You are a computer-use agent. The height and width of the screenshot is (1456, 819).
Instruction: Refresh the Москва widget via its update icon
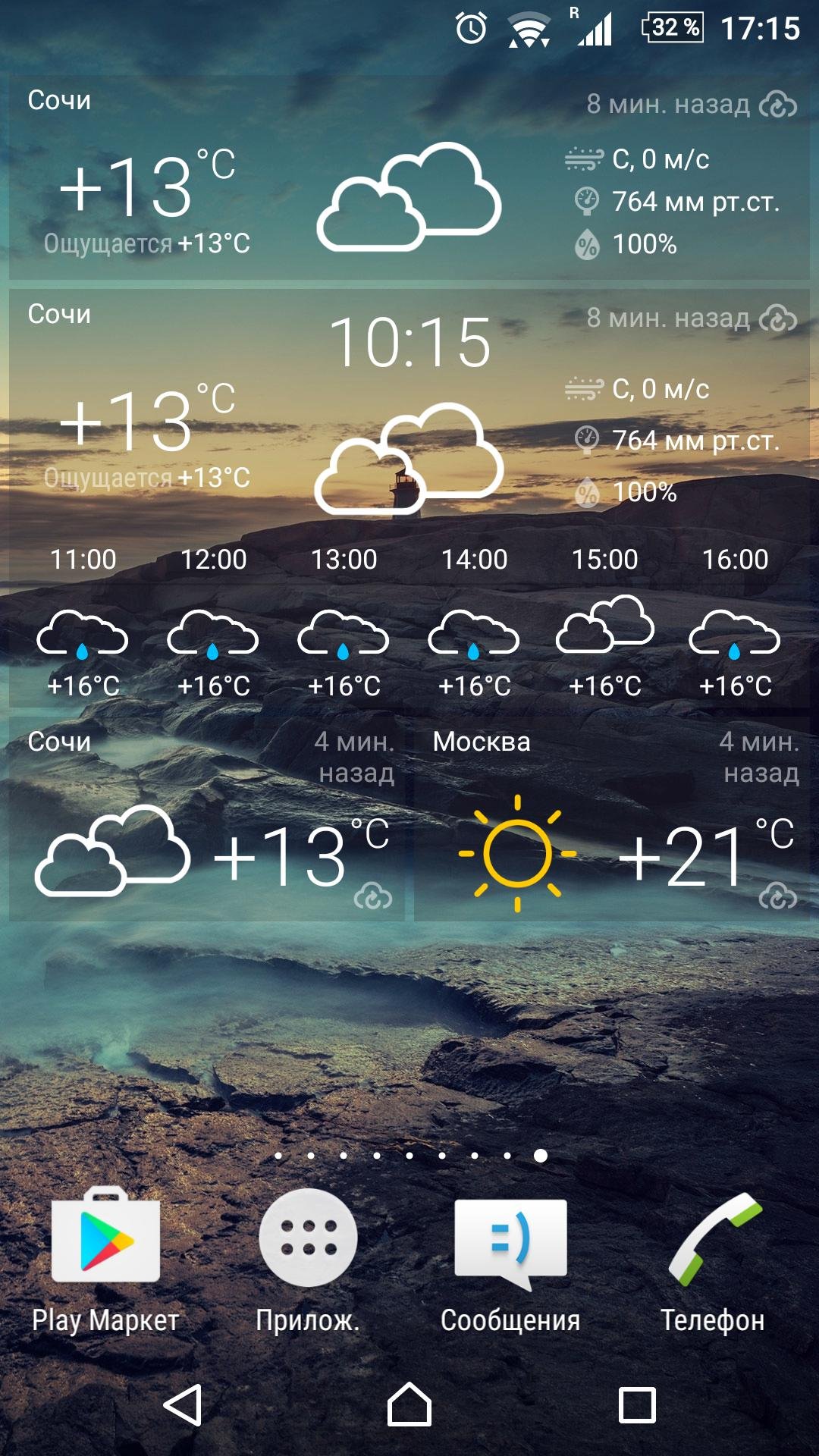pyautogui.click(x=777, y=896)
